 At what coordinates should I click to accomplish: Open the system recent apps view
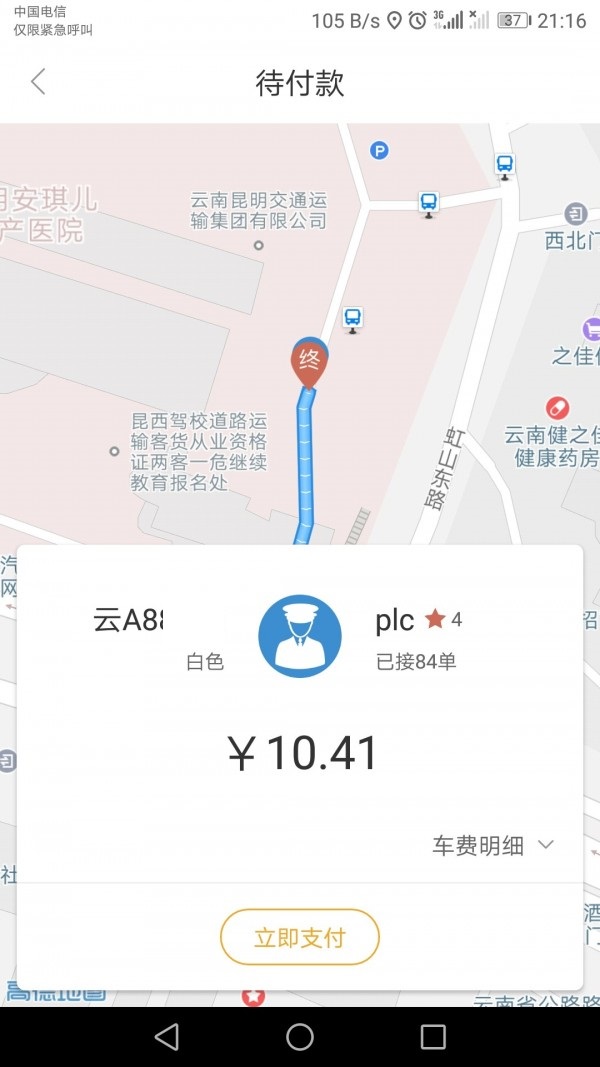click(433, 1037)
